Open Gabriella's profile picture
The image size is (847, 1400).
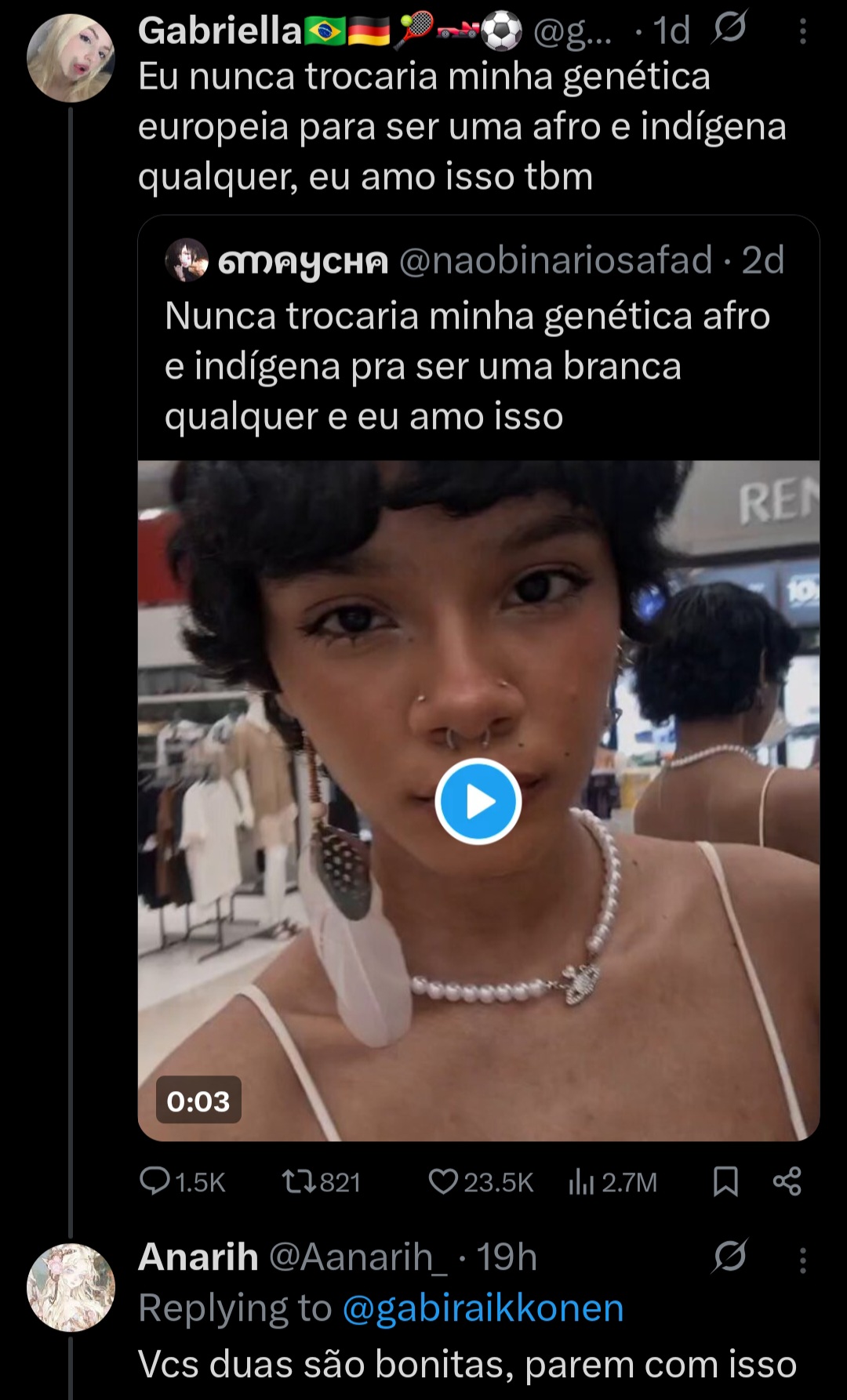tap(71, 58)
